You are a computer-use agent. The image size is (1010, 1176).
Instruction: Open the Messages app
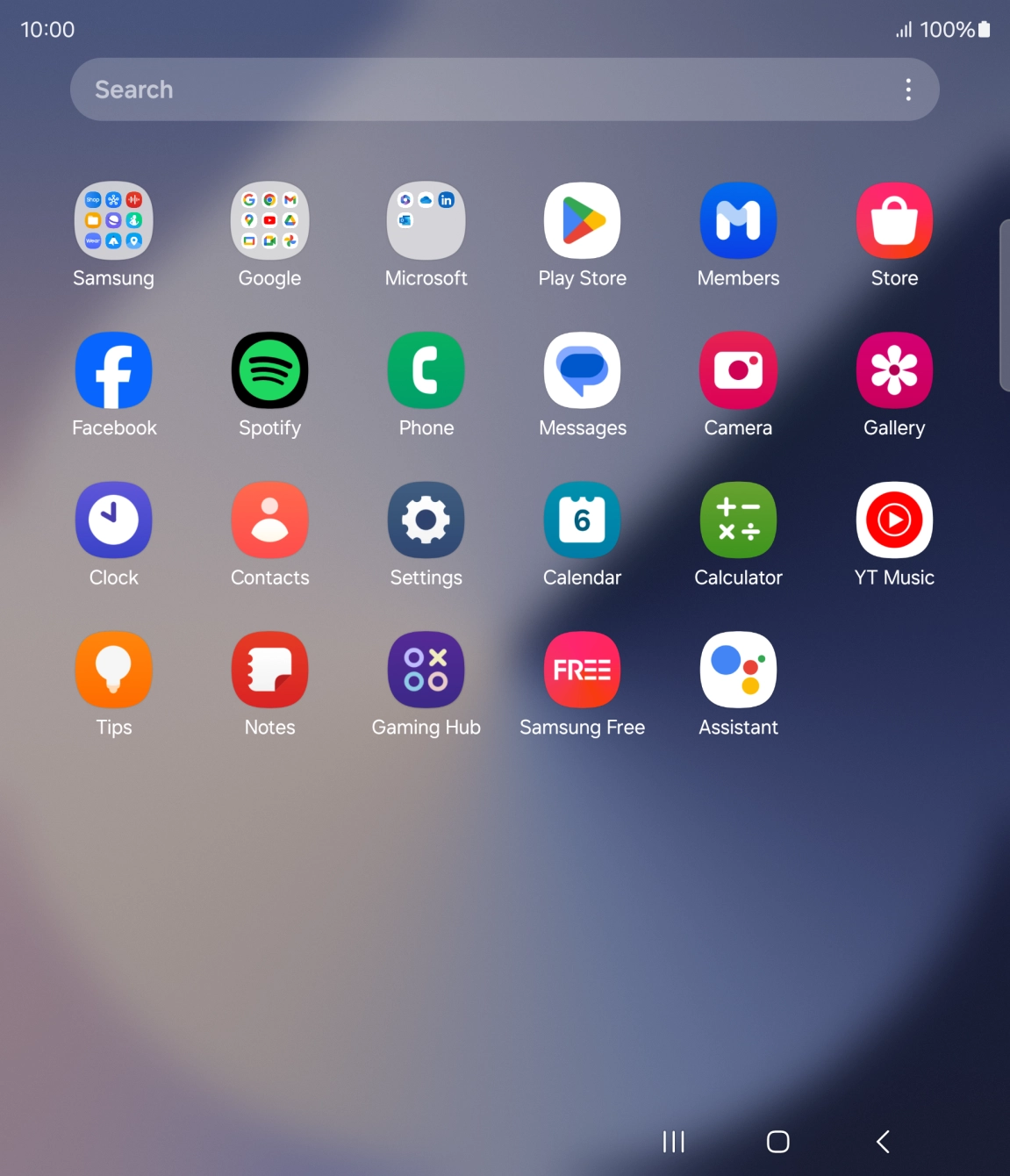583,370
